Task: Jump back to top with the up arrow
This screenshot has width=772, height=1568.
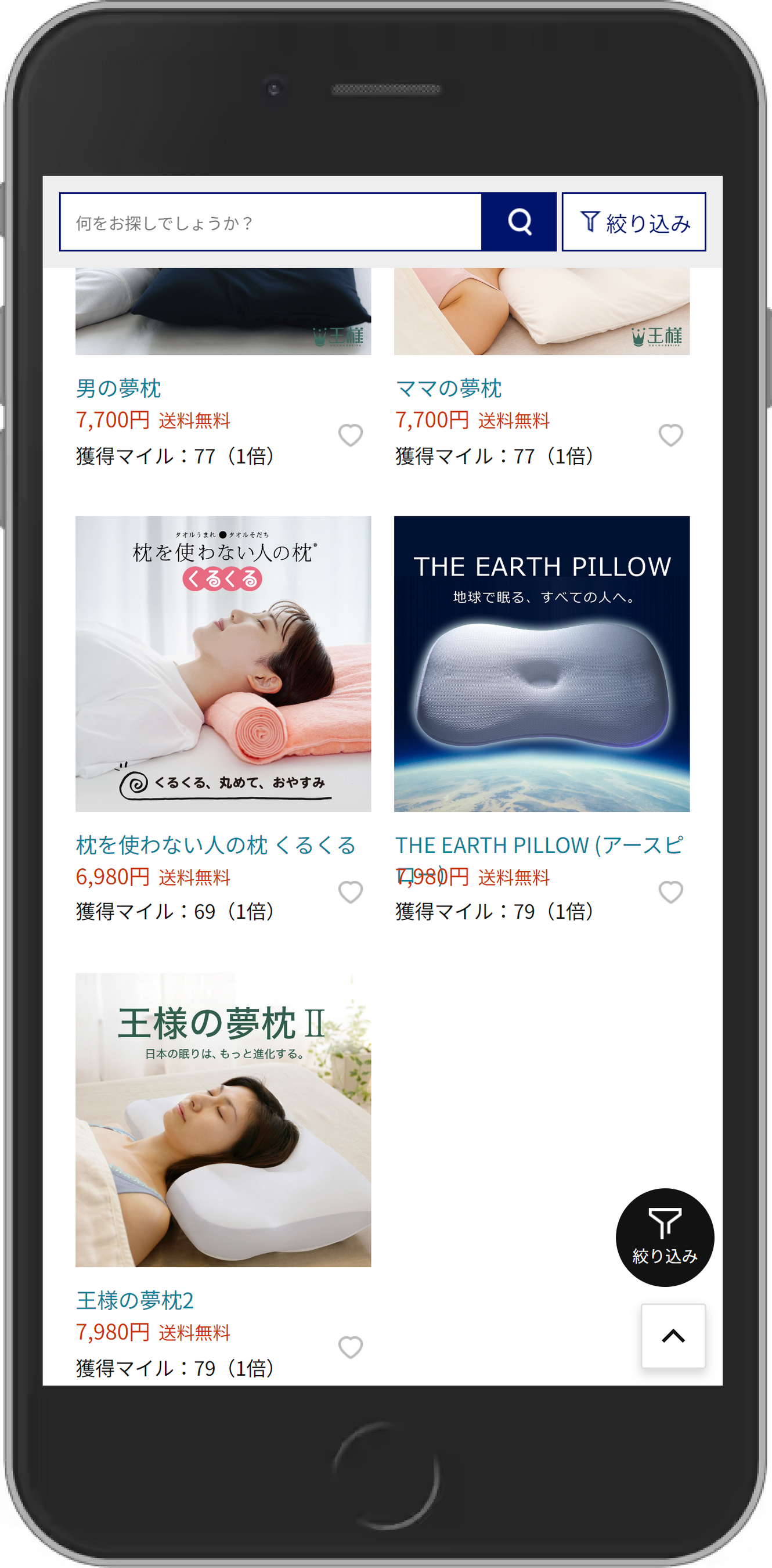Action: pos(673,1336)
